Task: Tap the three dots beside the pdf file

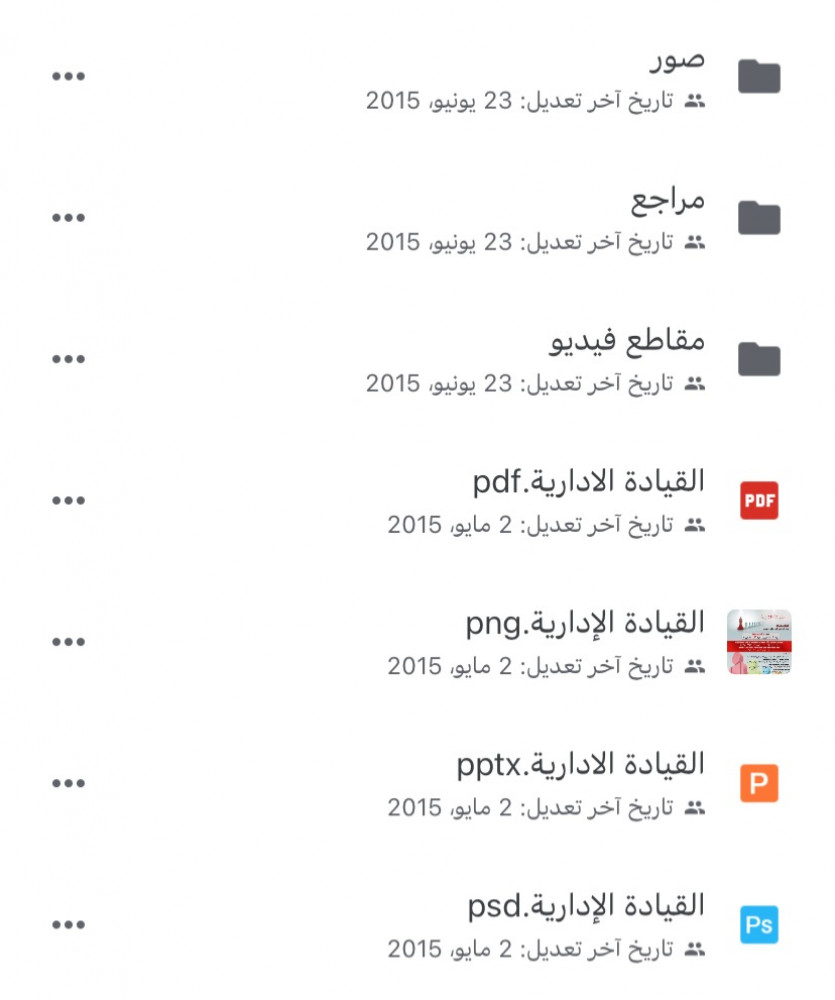Action: point(68,500)
